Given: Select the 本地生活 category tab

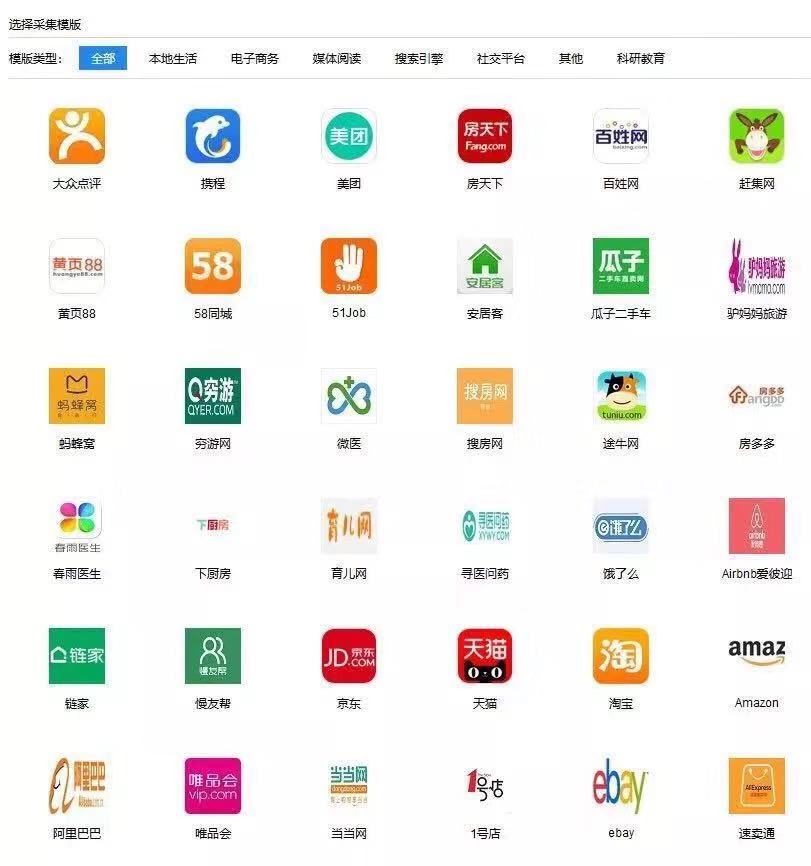Looking at the screenshot, I should click(173, 59).
